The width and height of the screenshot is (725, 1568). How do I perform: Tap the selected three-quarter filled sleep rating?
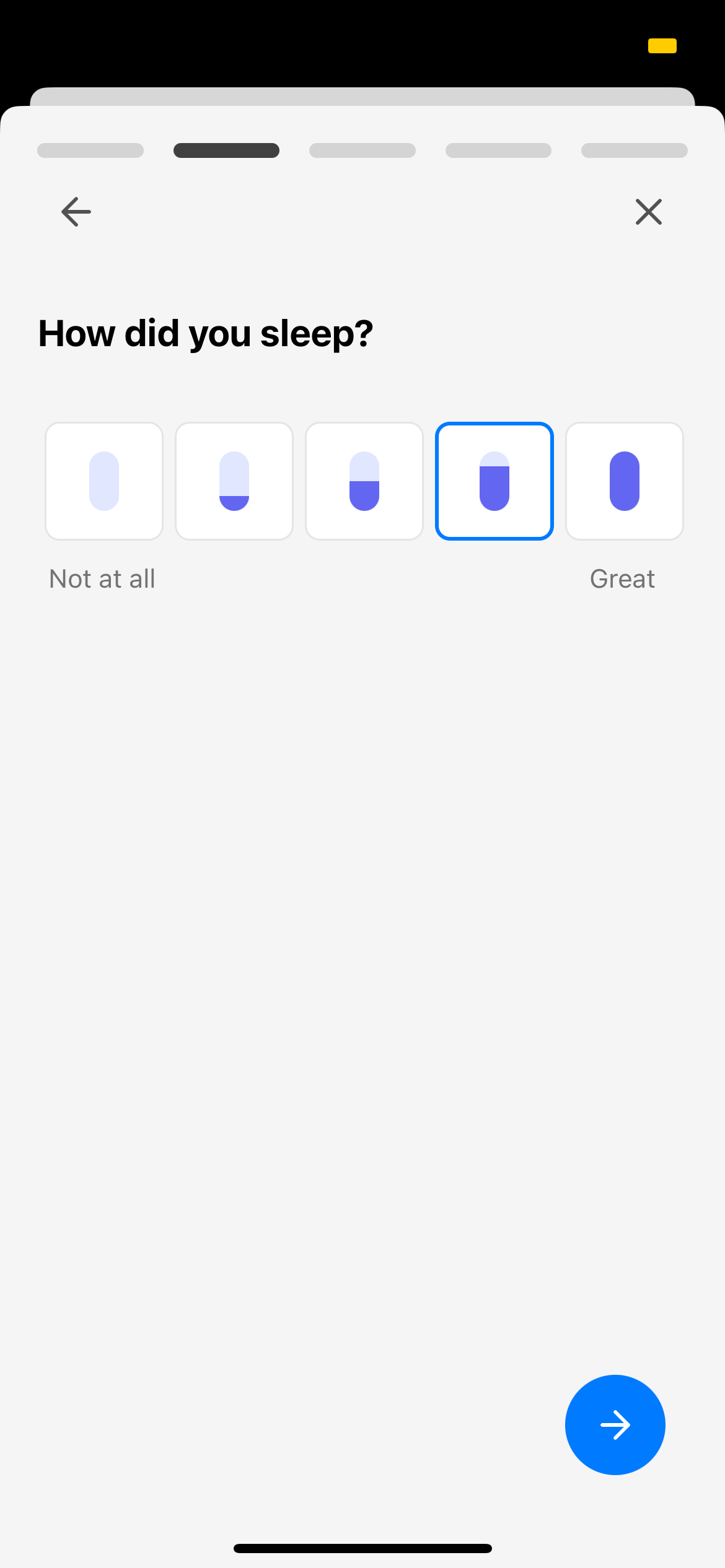pyautogui.click(x=494, y=481)
